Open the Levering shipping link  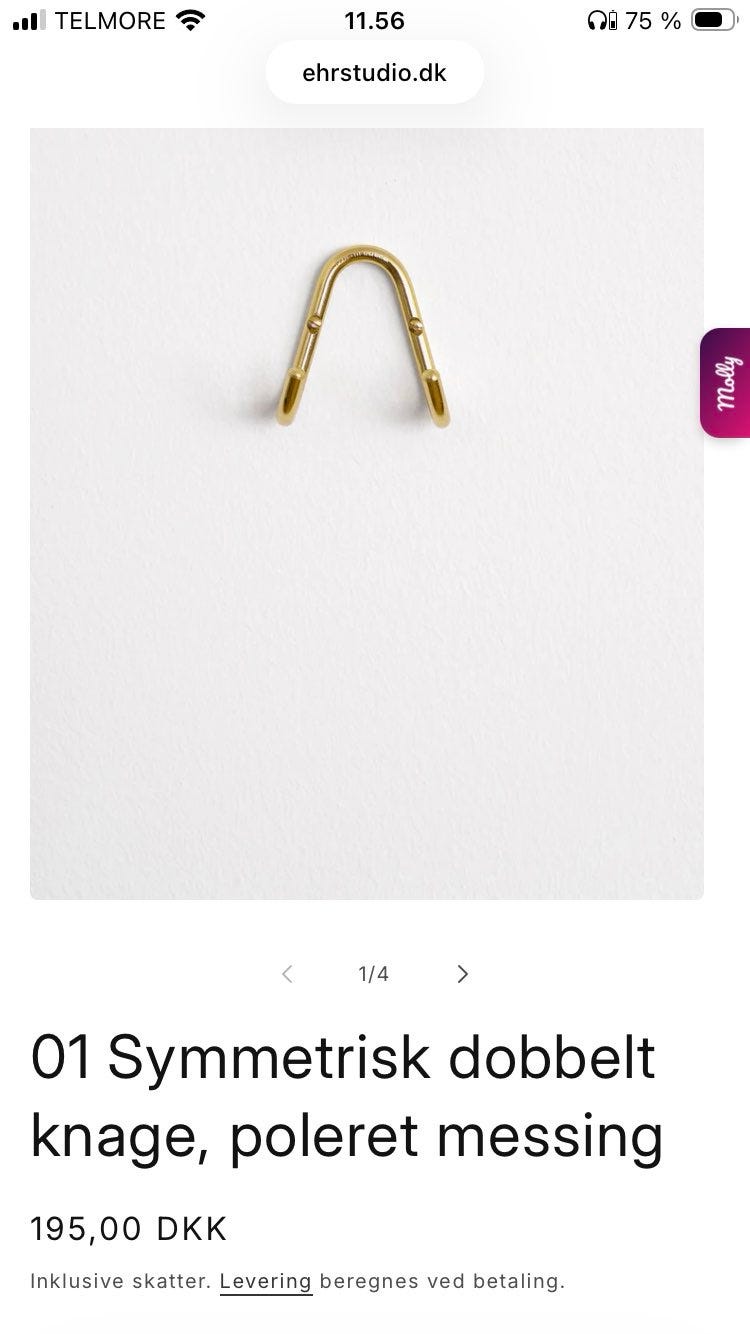click(265, 1281)
